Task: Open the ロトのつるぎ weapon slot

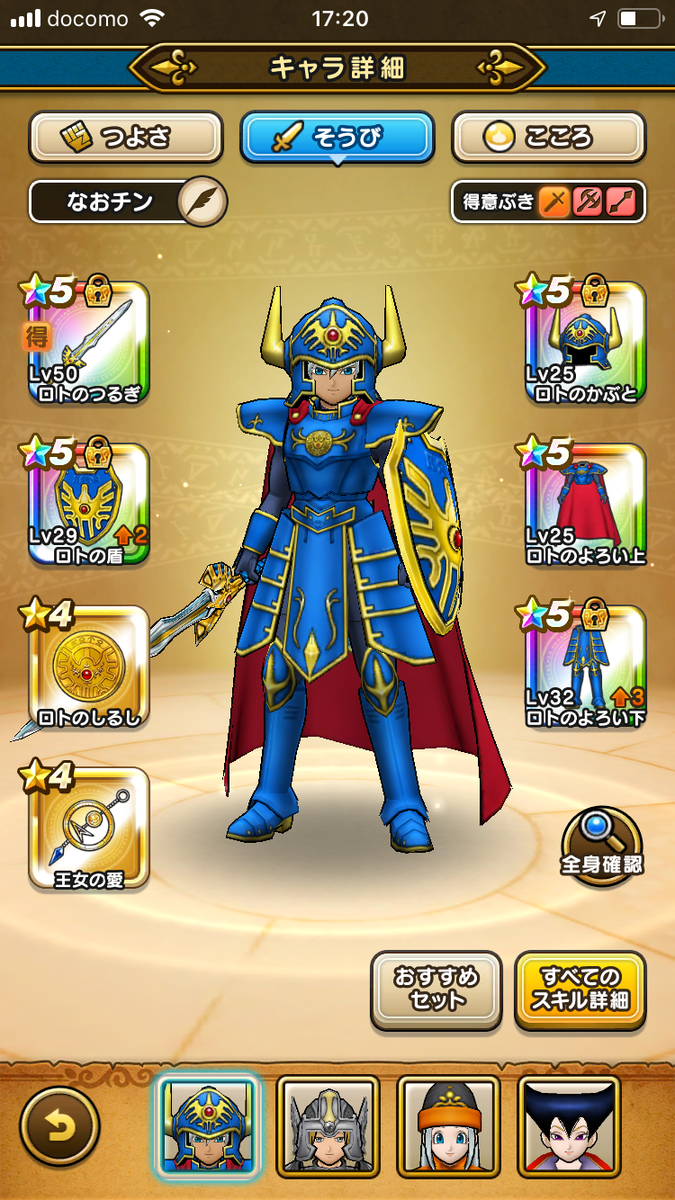Action: [x=87, y=345]
